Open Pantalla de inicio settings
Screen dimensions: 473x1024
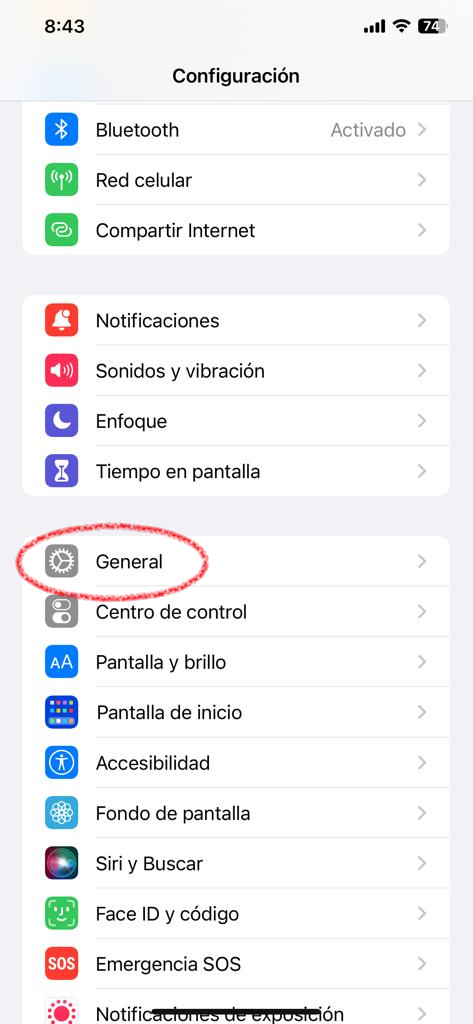pos(236,712)
